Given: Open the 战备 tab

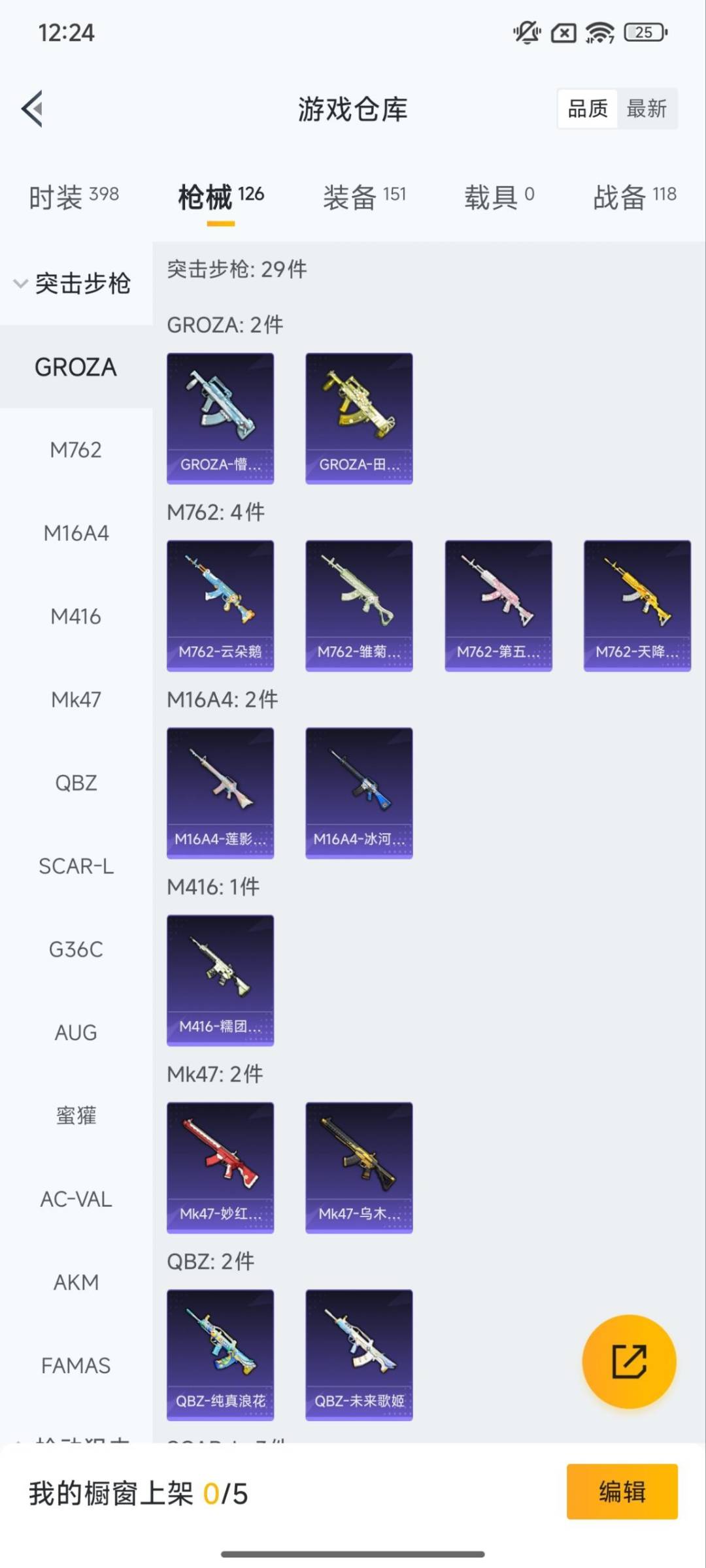Looking at the screenshot, I should coord(634,196).
